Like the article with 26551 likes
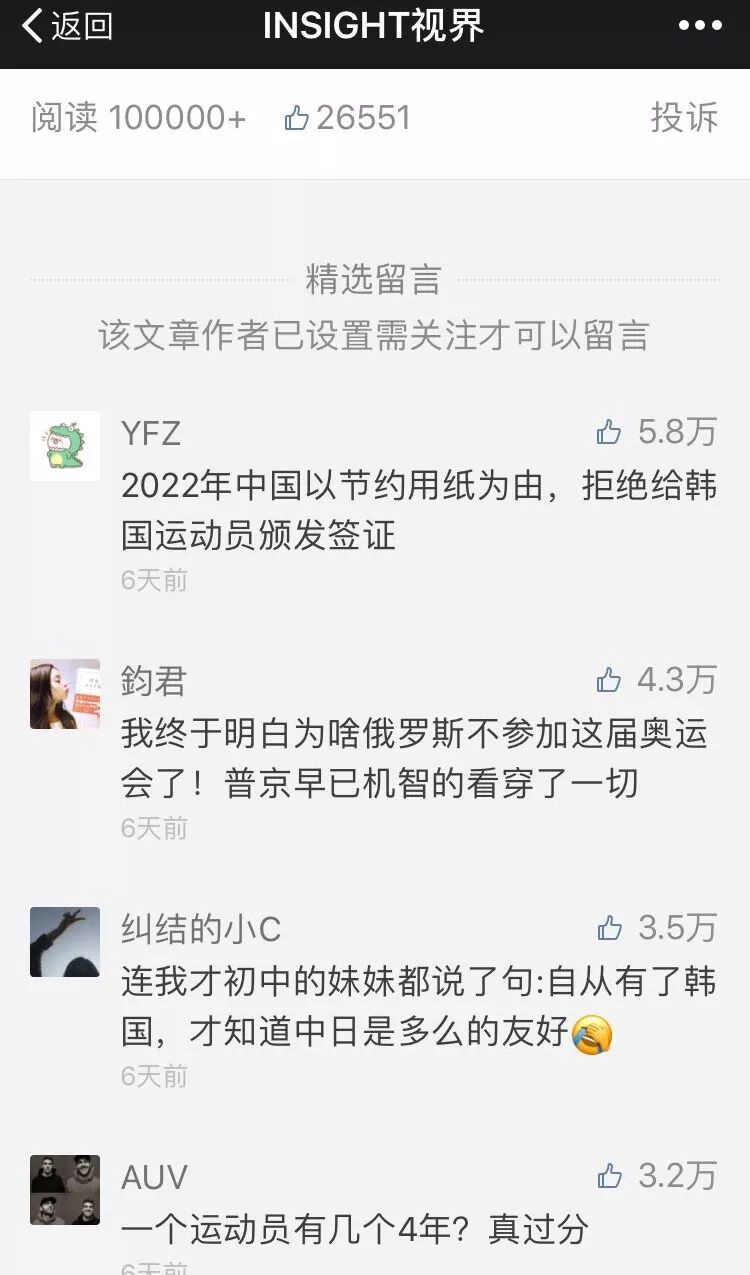Image resolution: width=750 pixels, height=1275 pixels. [x=297, y=119]
